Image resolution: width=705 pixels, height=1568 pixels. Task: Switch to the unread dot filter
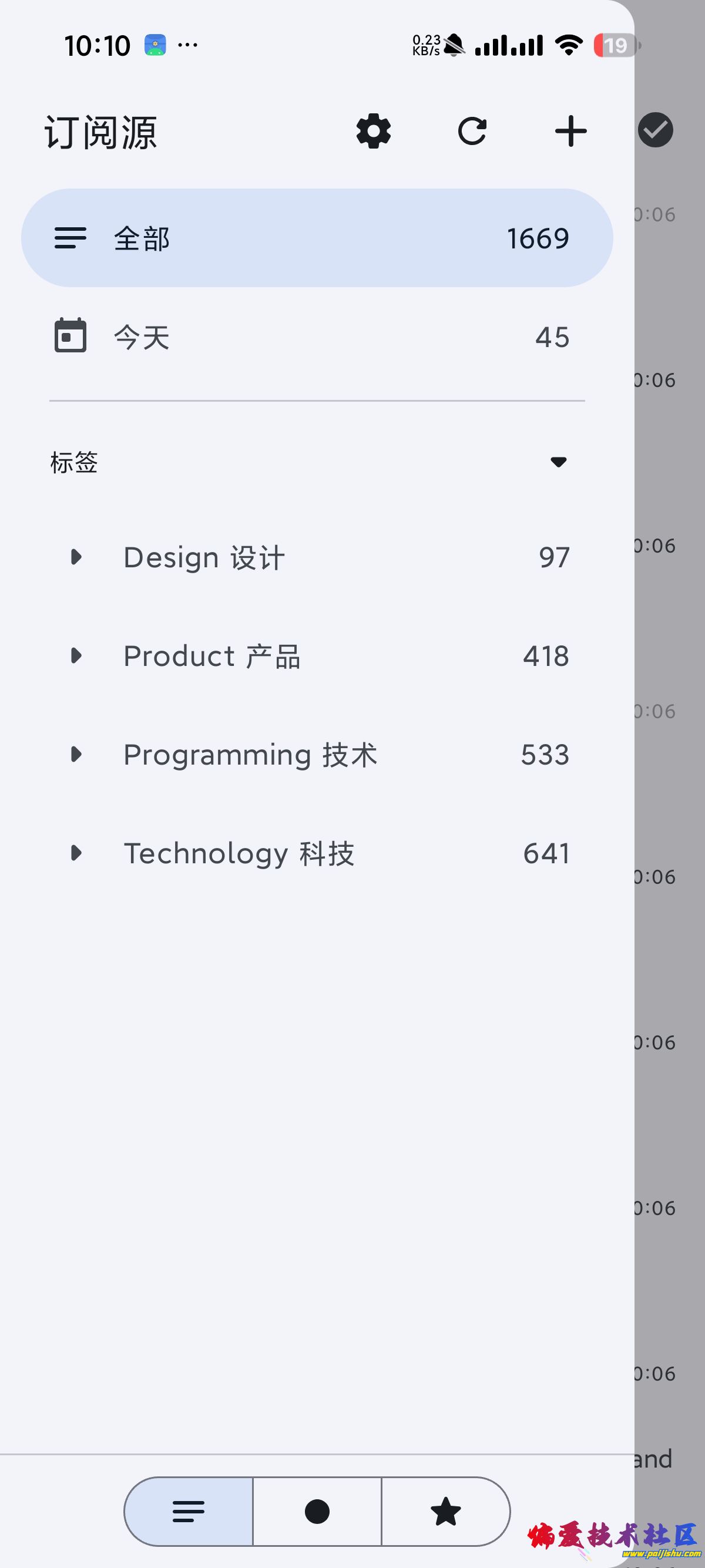(x=317, y=1512)
